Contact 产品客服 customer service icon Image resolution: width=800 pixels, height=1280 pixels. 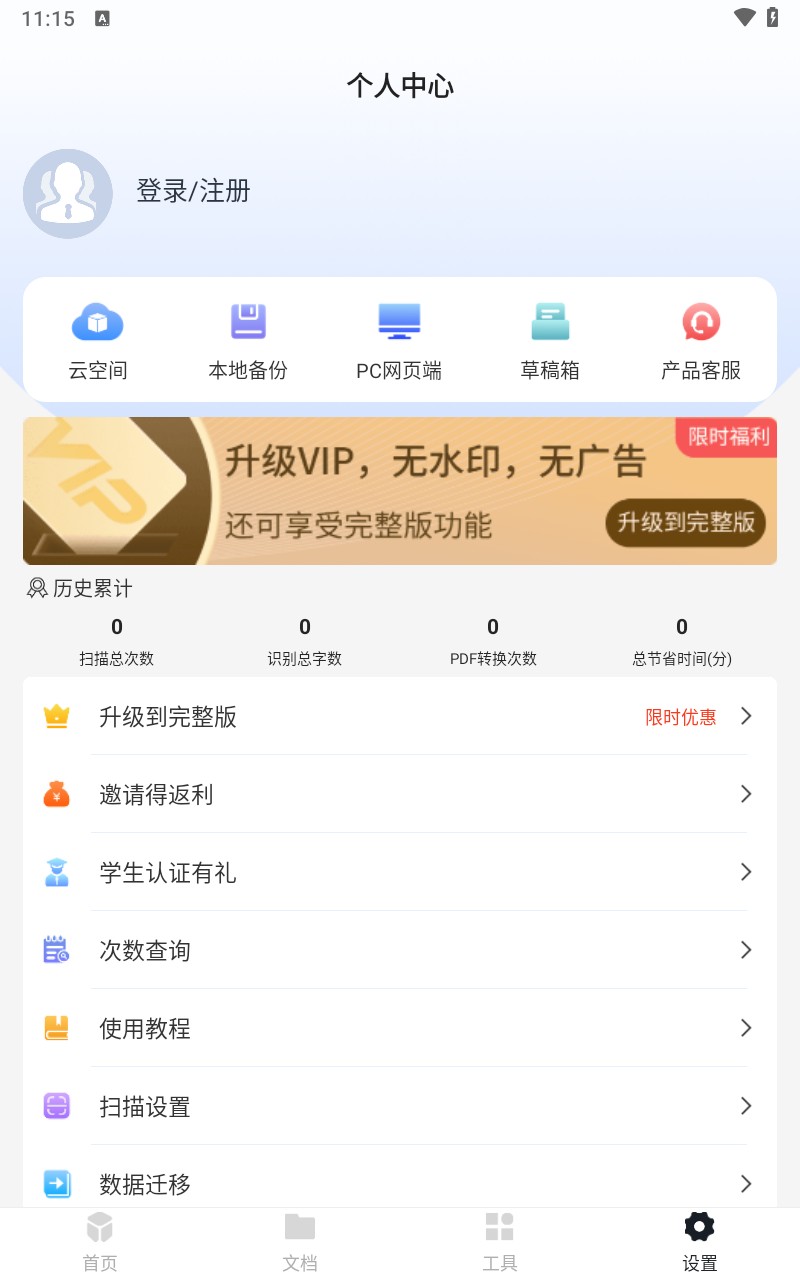[x=701, y=322]
